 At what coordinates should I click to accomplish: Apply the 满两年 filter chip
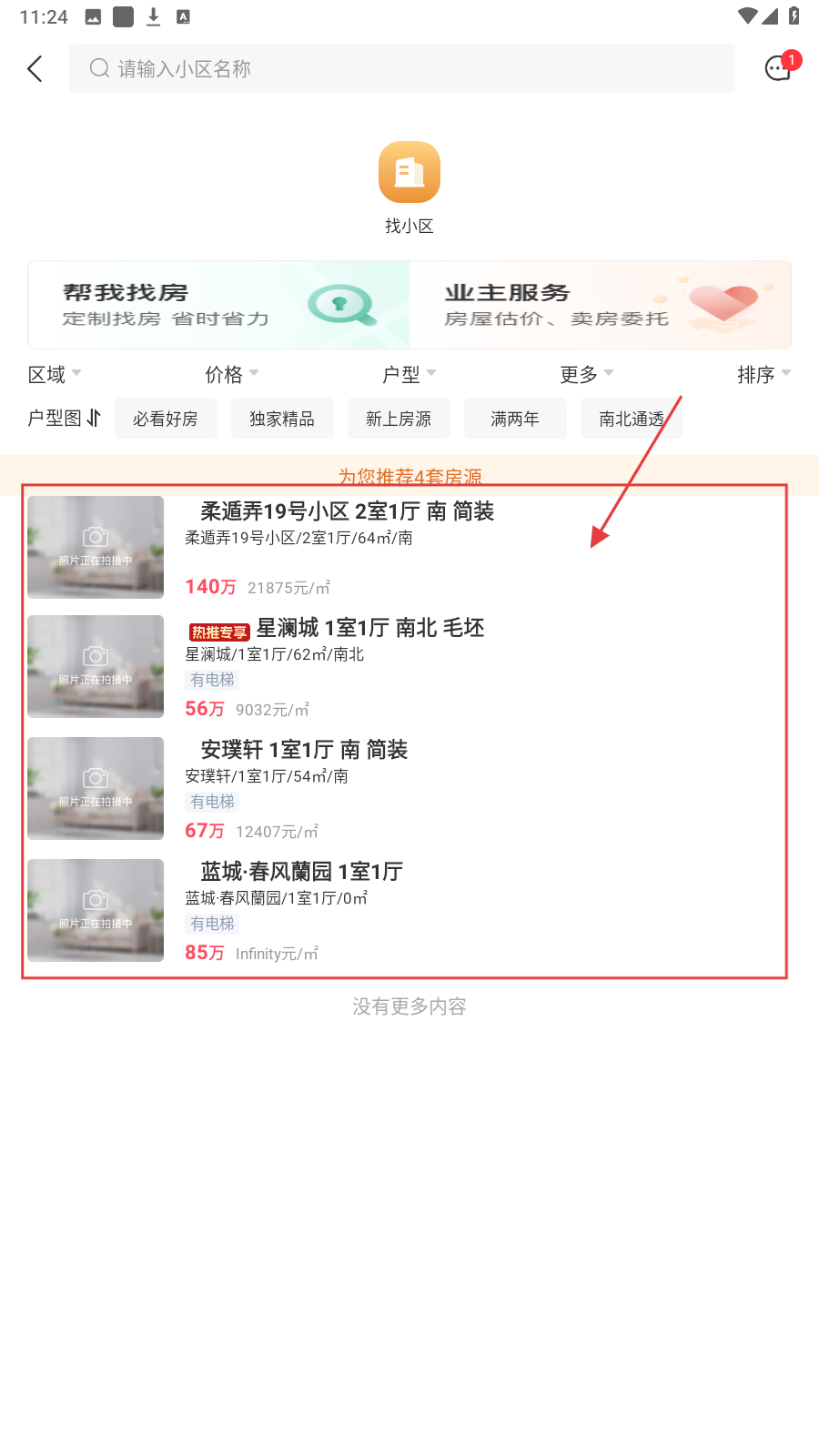coord(515,419)
